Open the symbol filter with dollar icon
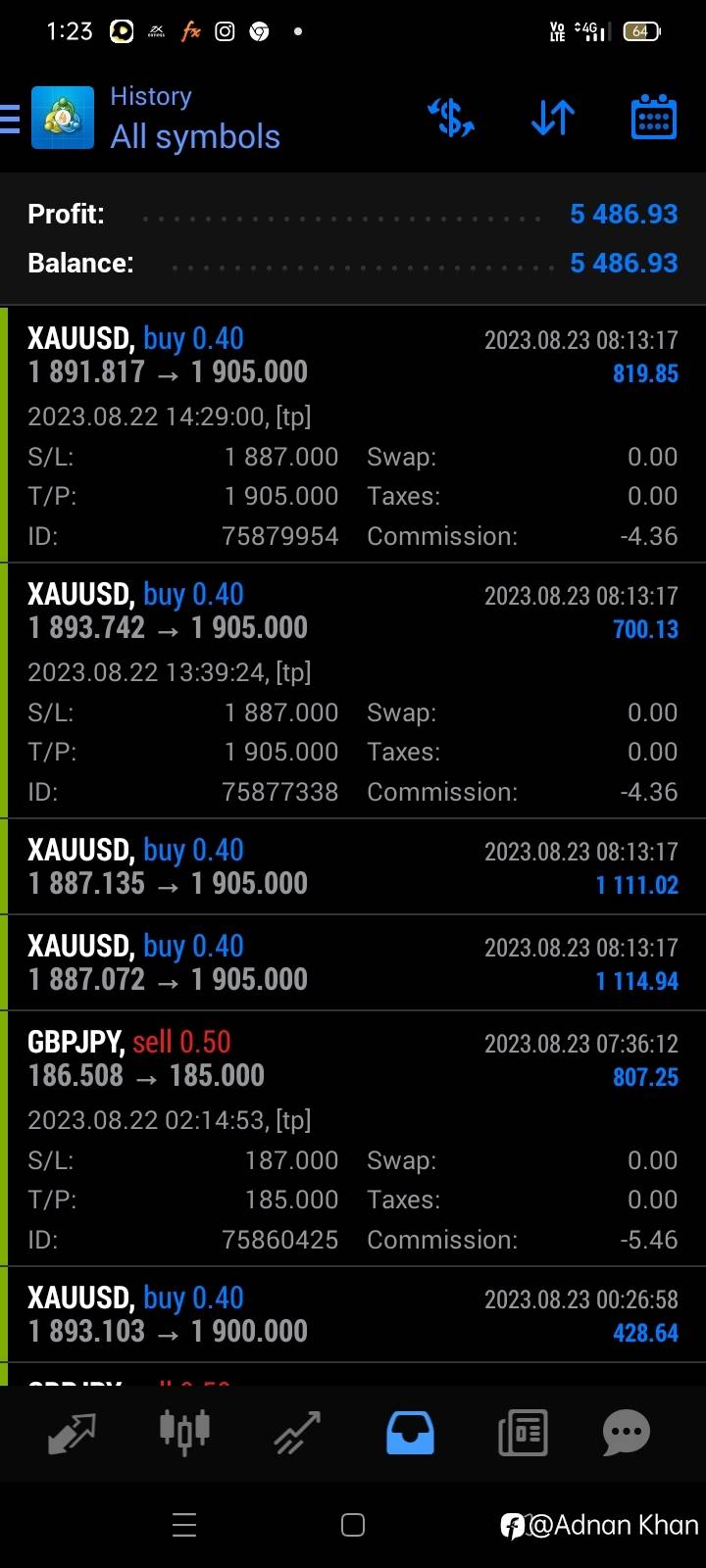 (x=451, y=119)
